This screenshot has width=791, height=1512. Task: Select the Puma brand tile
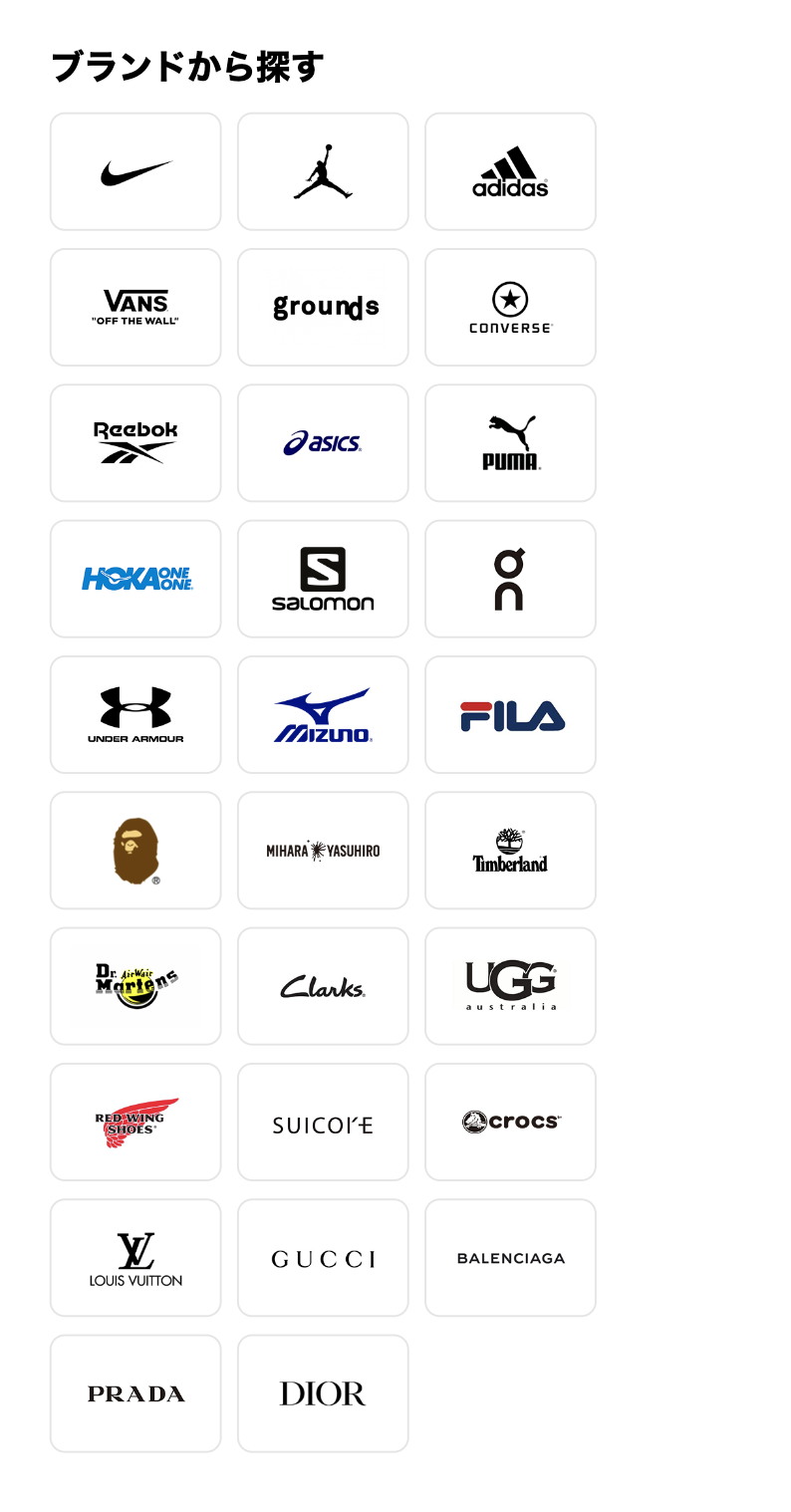[510, 443]
